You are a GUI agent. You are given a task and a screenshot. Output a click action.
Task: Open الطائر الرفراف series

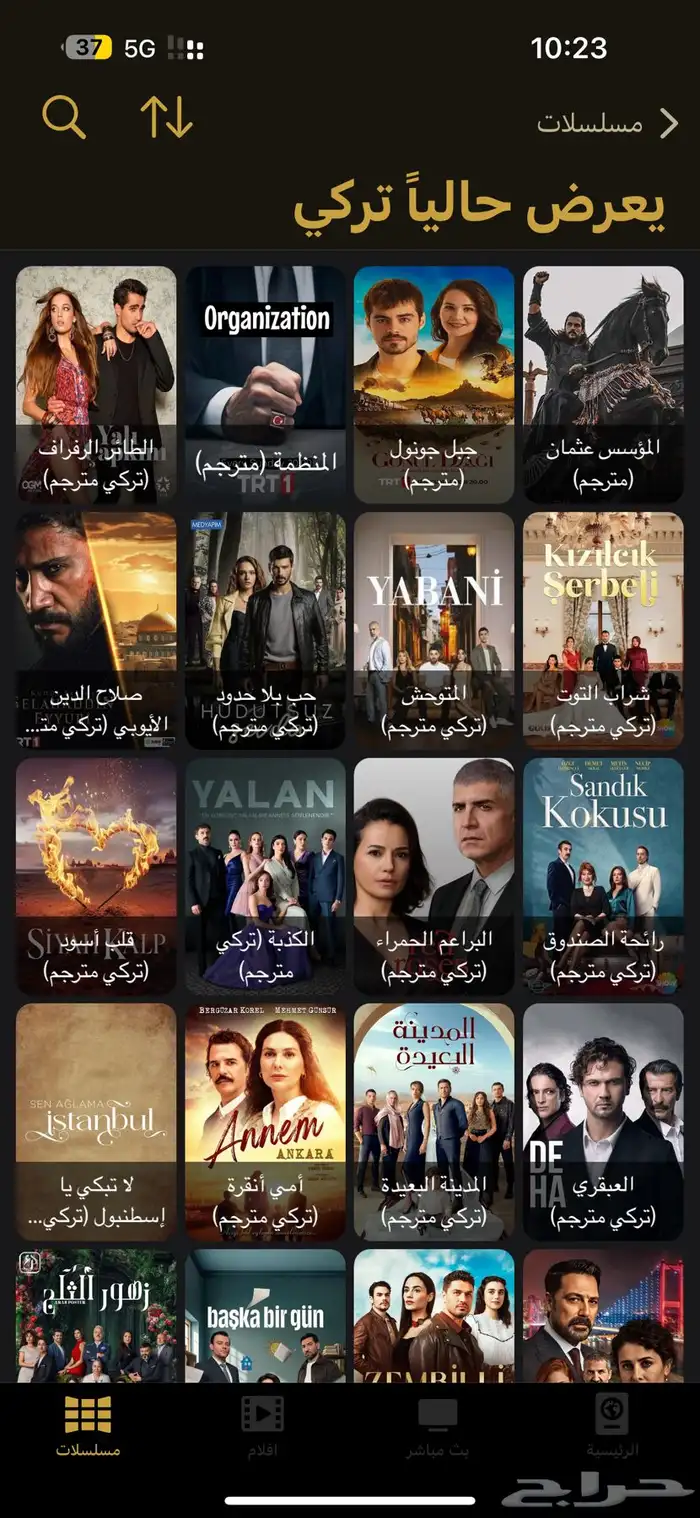[96, 384]
